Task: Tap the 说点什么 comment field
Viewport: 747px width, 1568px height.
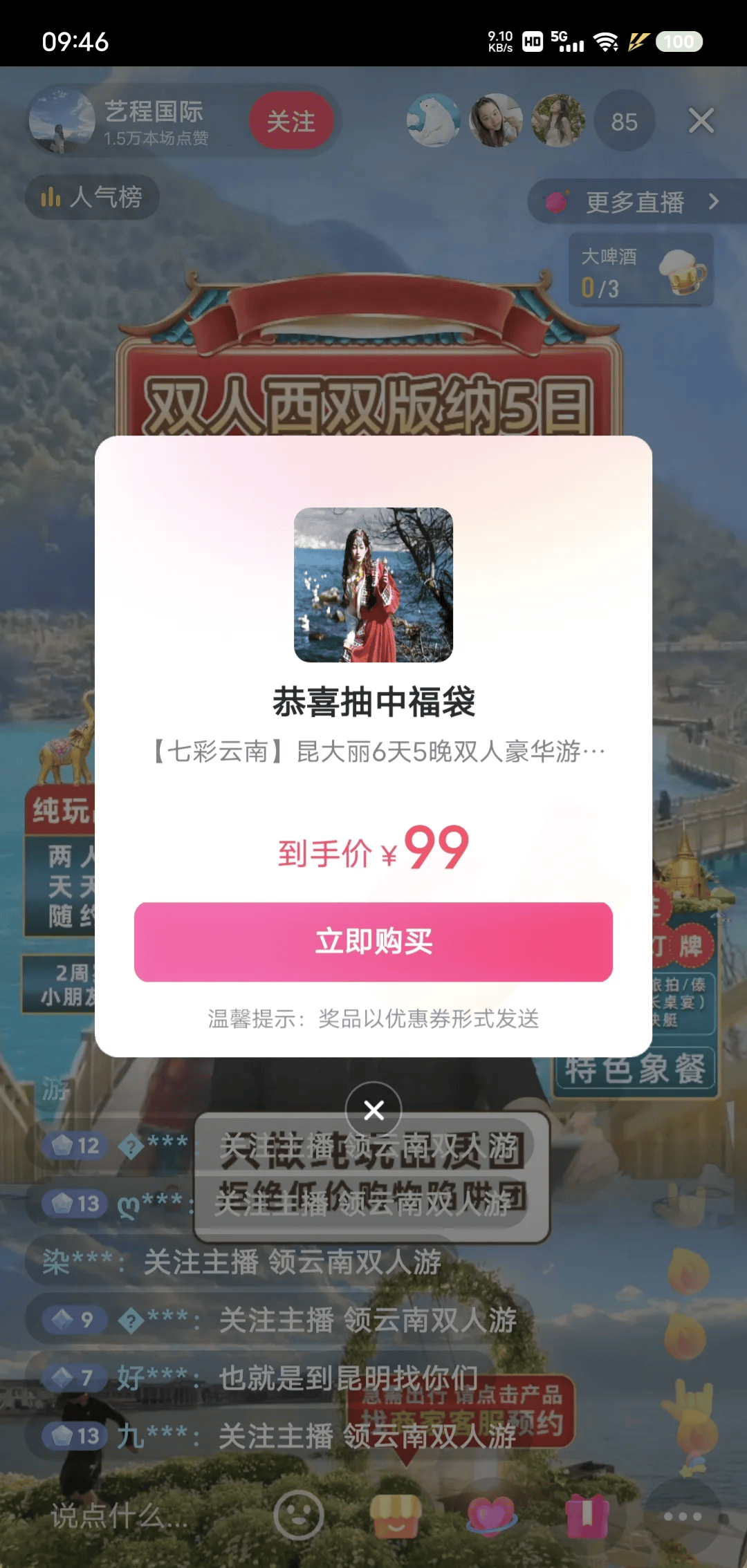Action: pyautogui.click(x=119, y=1517)
